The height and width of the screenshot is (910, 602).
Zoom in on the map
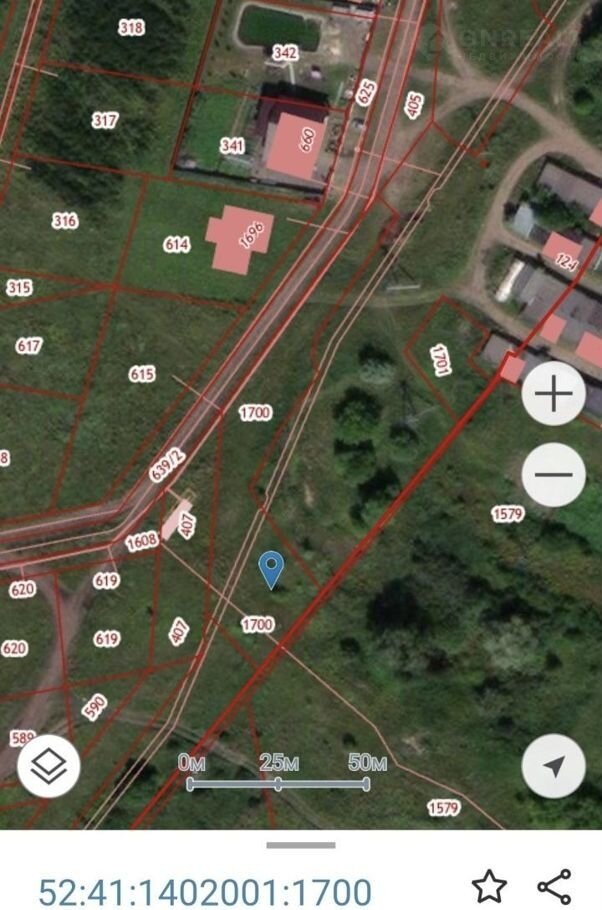pyautogui.click(x=553, y=394)
